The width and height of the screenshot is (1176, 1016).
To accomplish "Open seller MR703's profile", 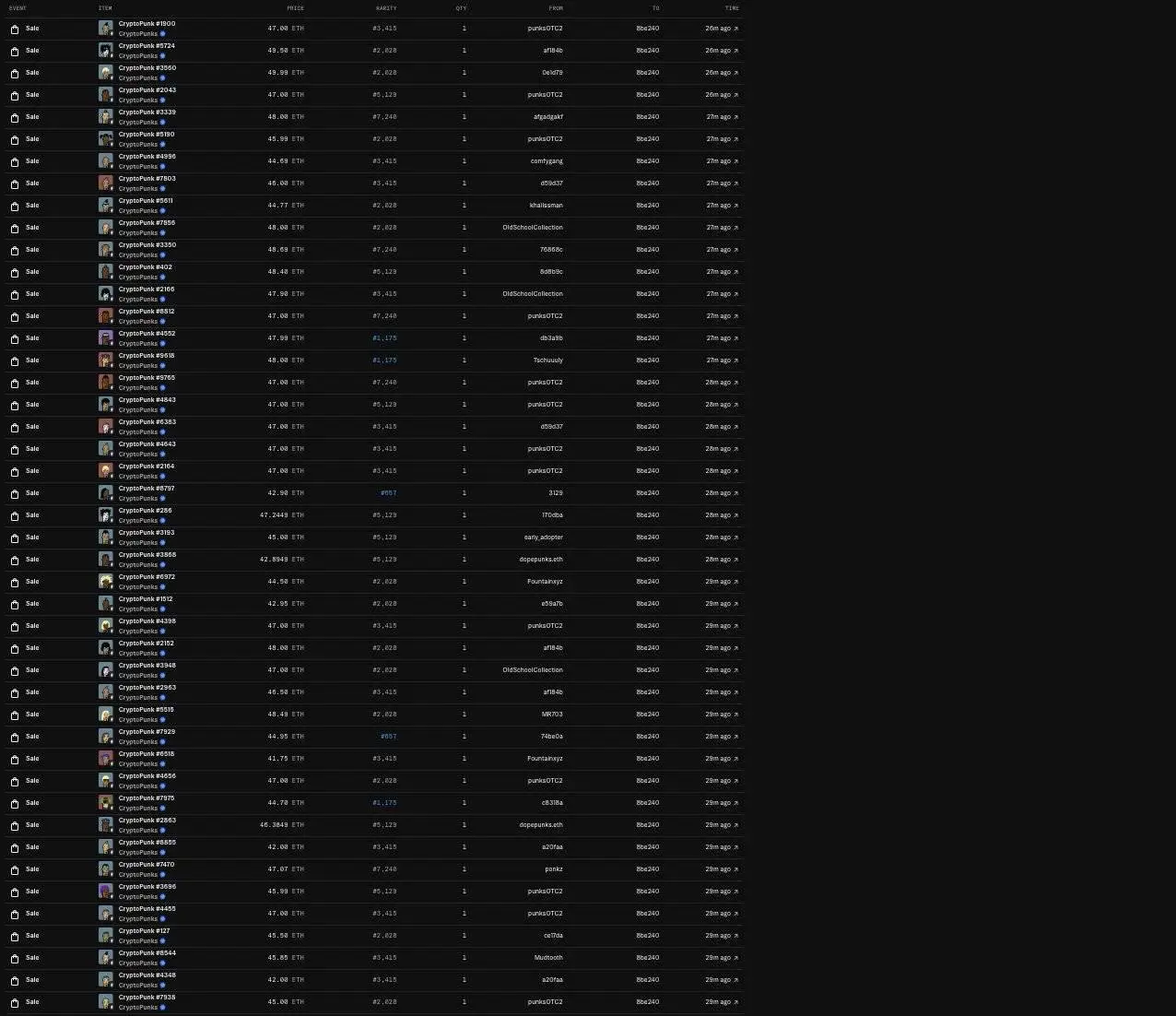I will pyautogui.click(x=551, y=715).
